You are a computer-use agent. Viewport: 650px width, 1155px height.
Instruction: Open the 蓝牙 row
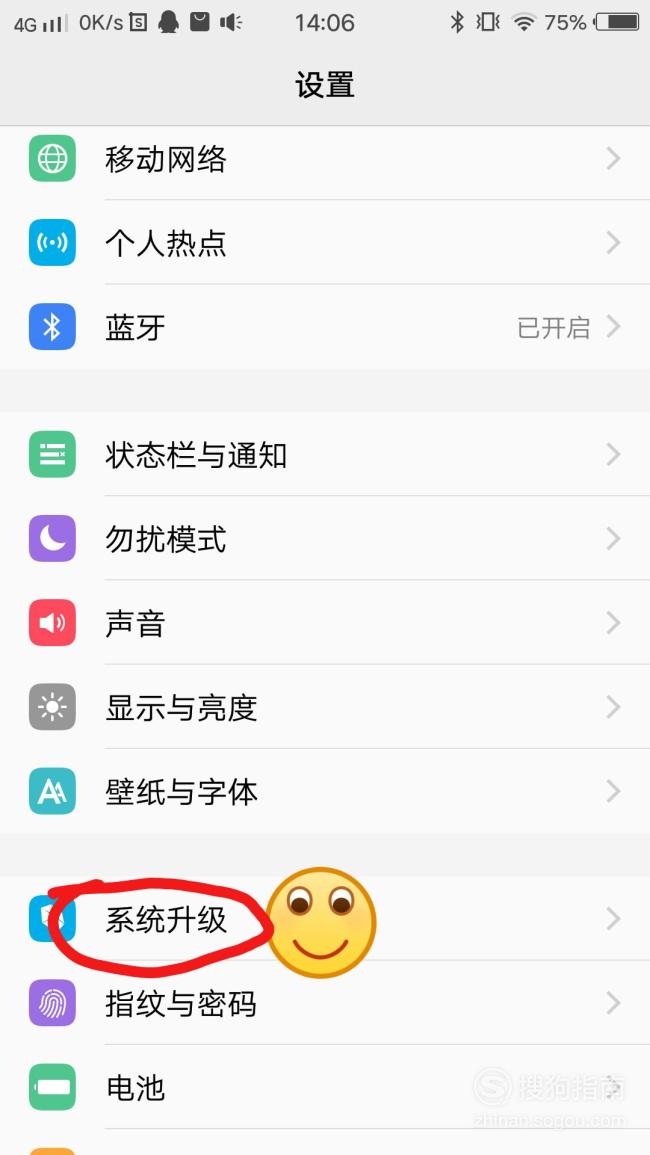tap(325, 326)
